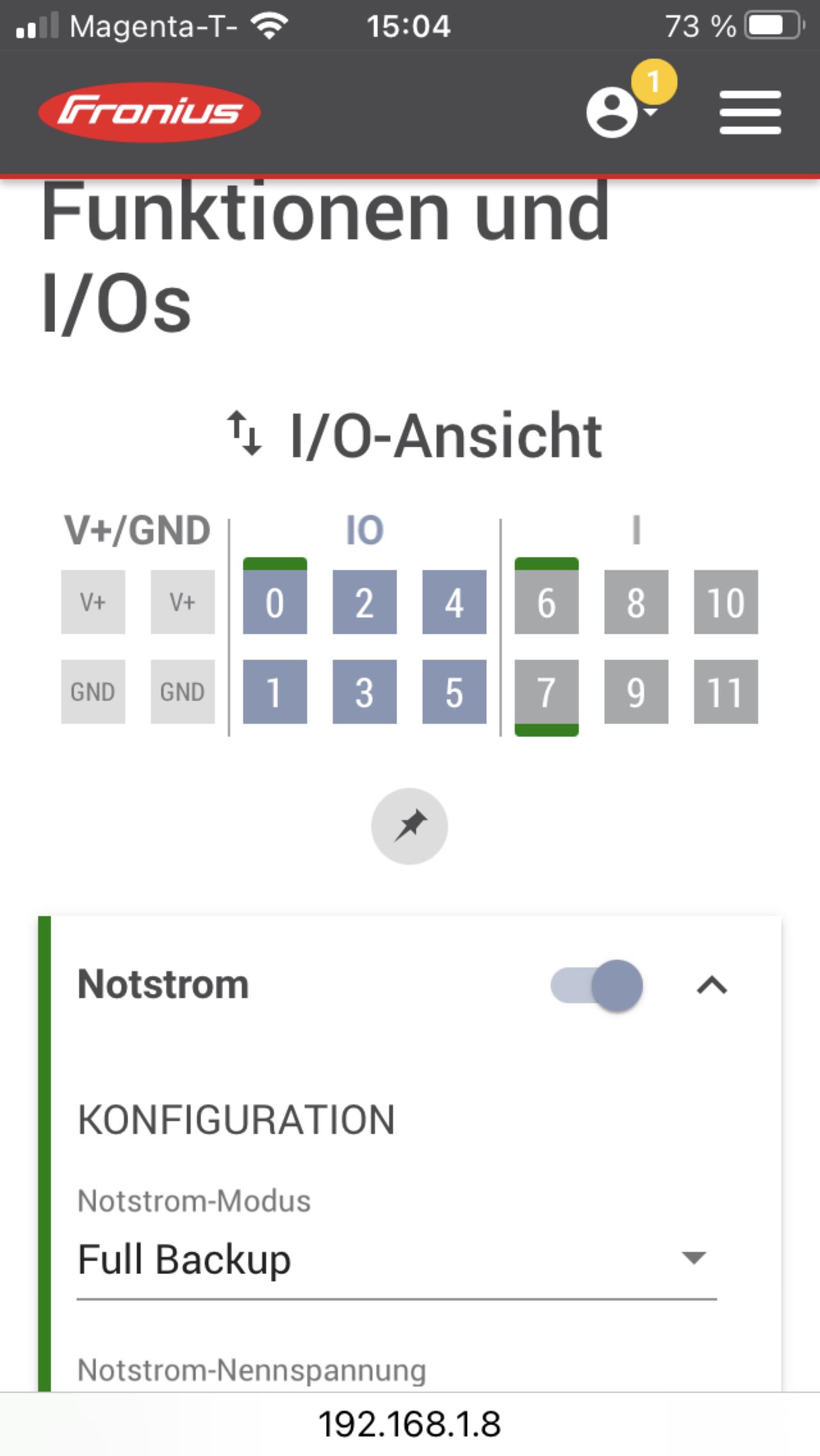Select input pin 7
The width and height of the screenshot is (820, 1456).
[546, 697]
